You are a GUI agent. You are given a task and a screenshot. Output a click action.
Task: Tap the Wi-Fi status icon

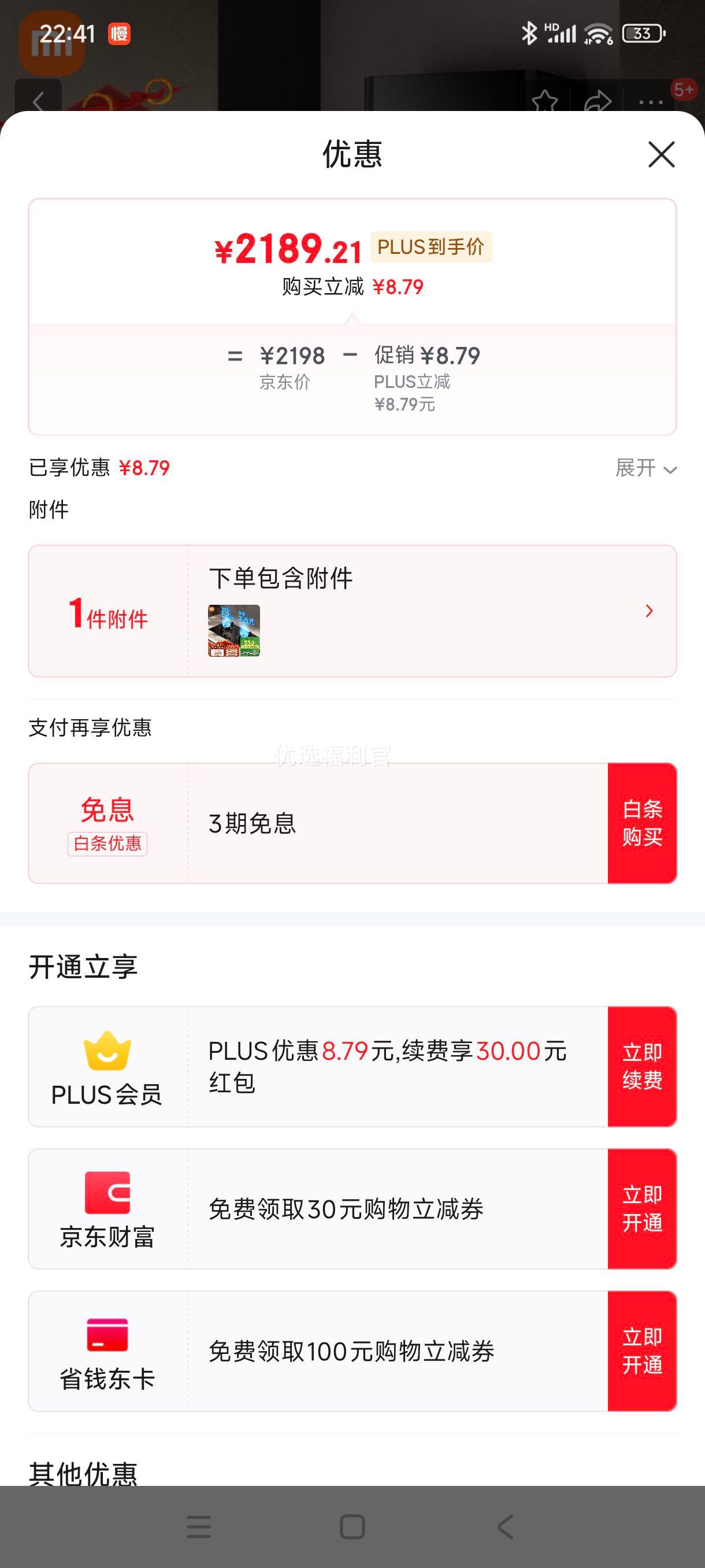[599, 34]
